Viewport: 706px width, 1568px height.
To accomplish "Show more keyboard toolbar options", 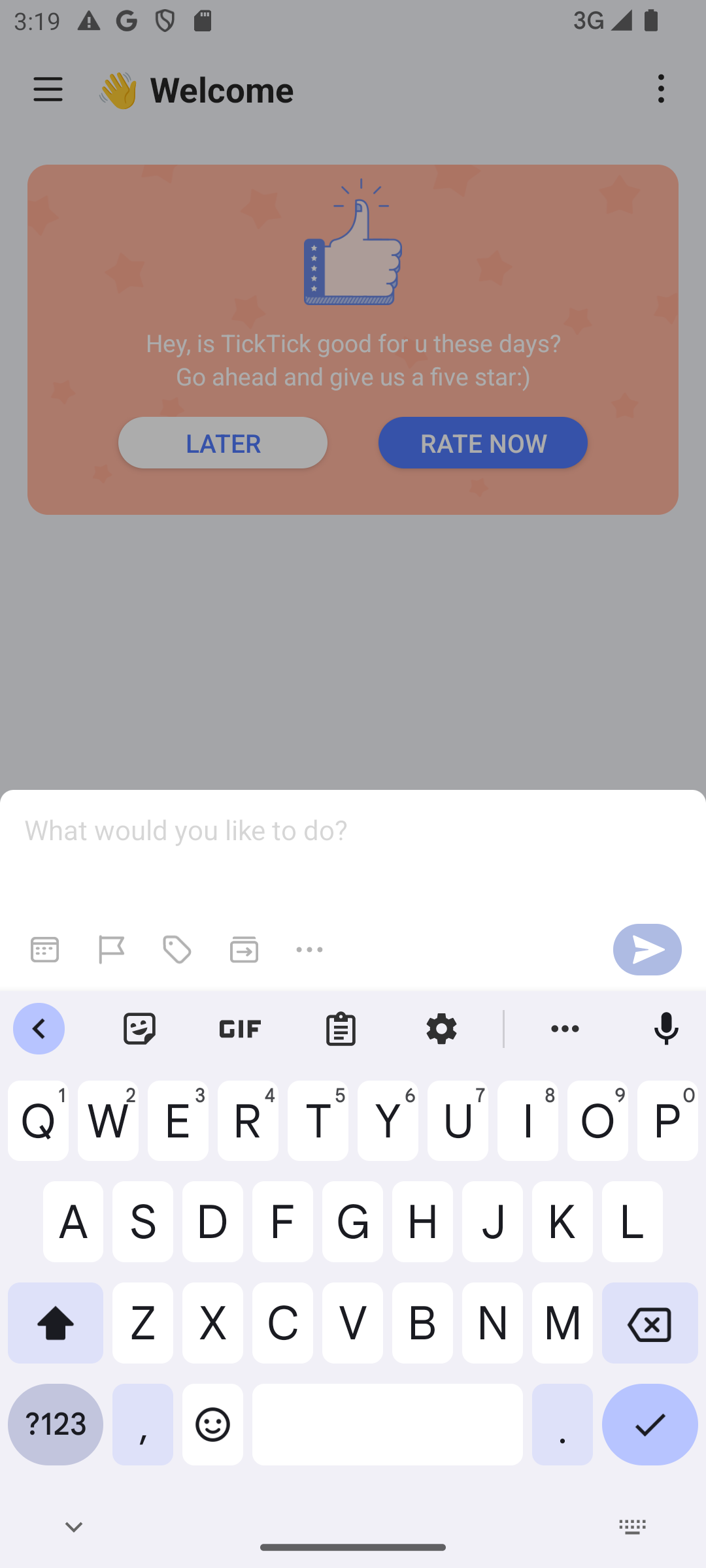I will (565, 1028).
